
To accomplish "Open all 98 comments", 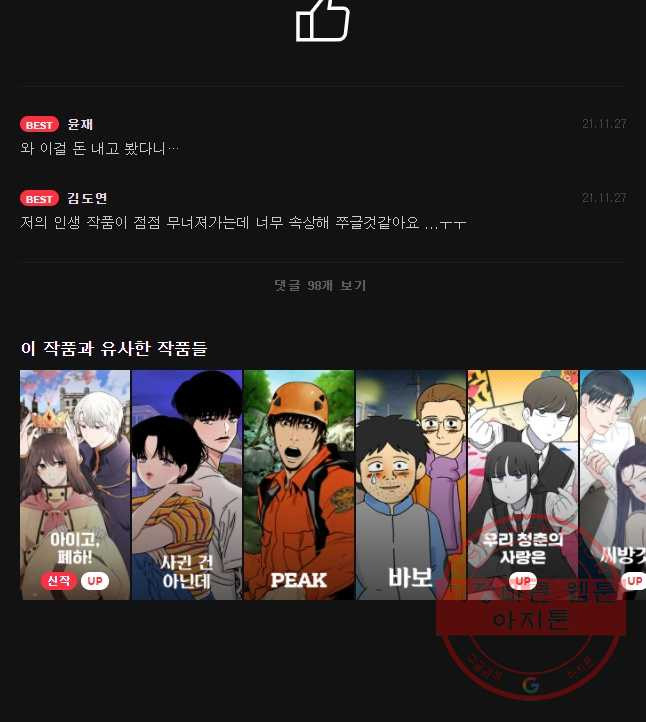I will 320,285.
